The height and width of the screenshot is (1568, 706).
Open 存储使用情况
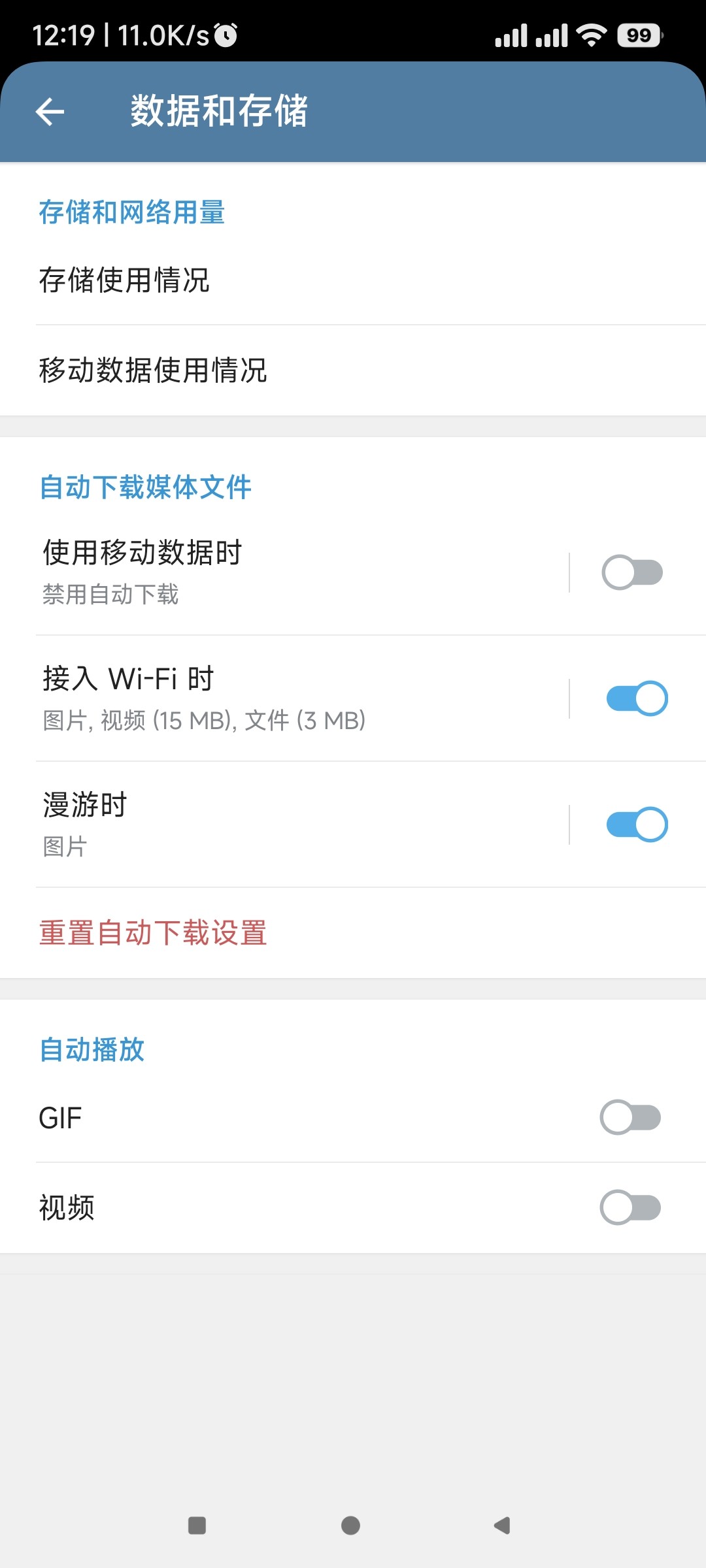click(353, 280)
